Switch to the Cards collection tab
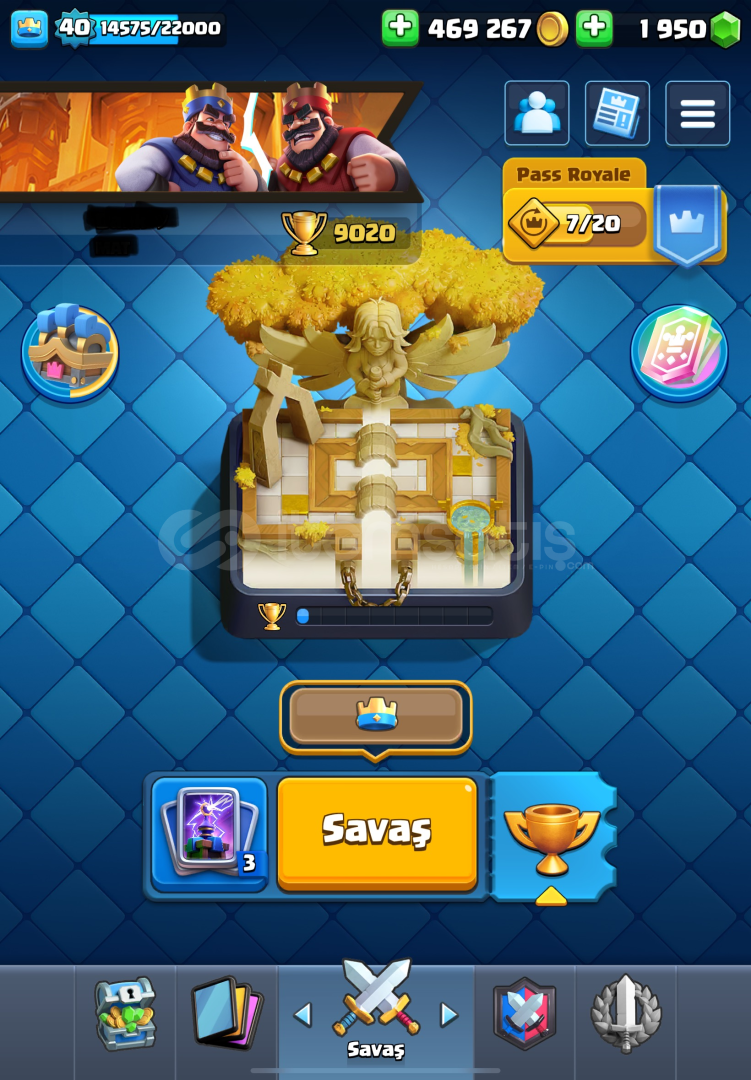This screenshot has height=1080, width=751. (x=226, y=1014)
